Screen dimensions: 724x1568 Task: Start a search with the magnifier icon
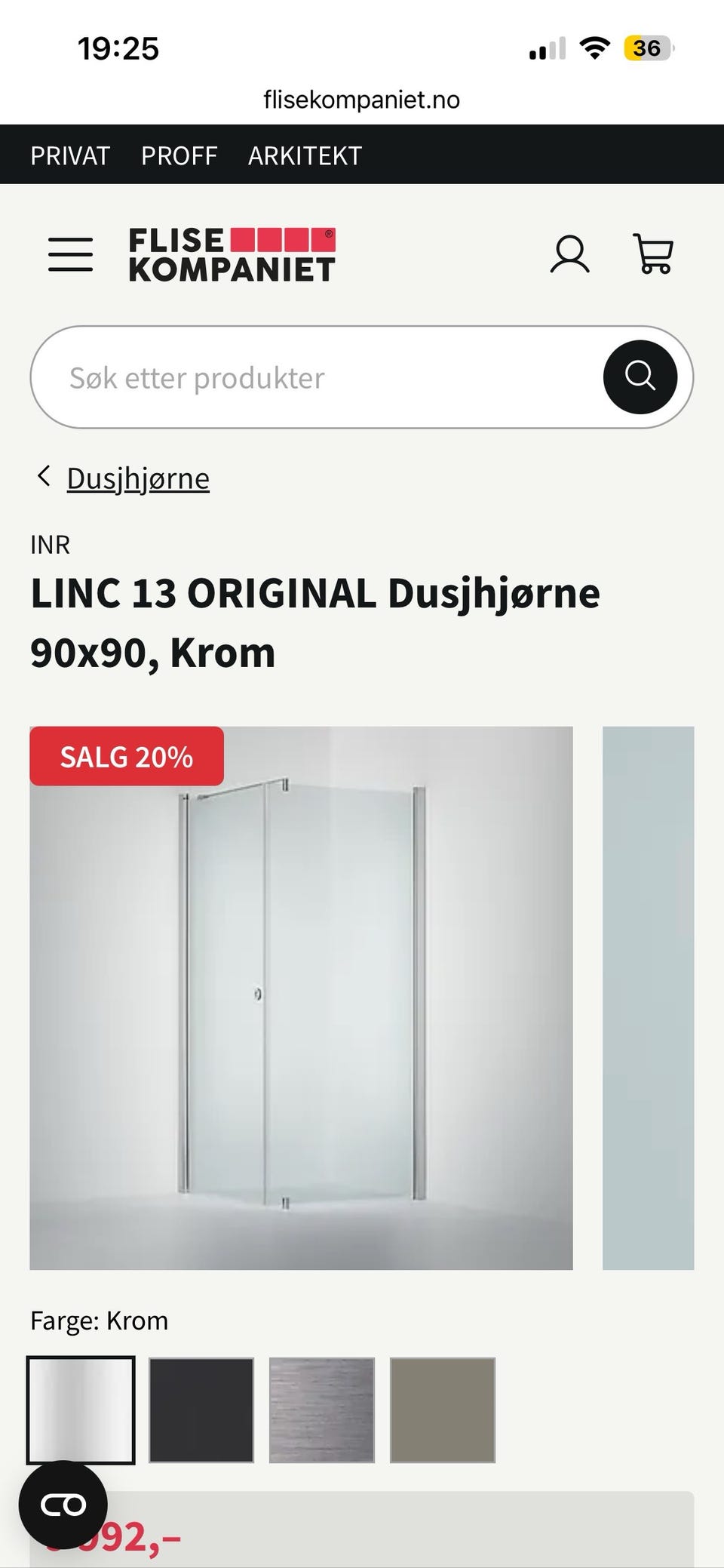click(x=640, y=377)
